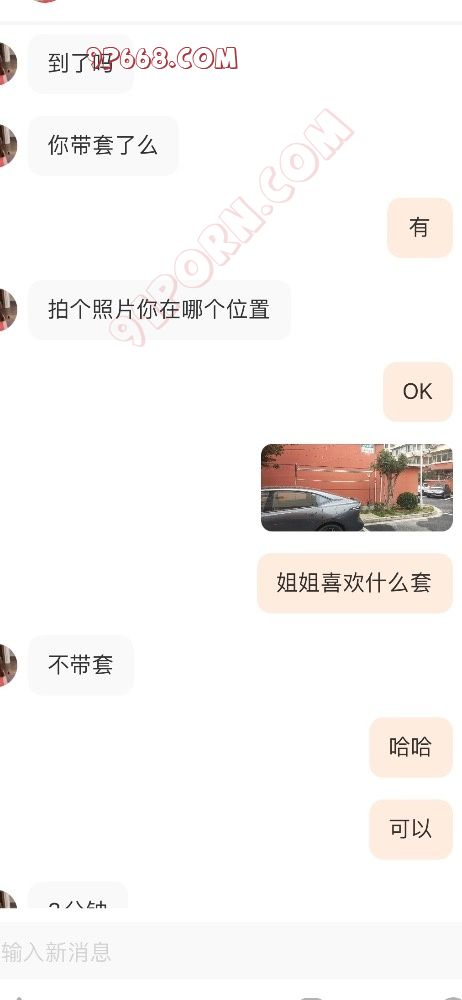462x1000 pixels.
Task: Tap the message input field
Action: point(231,952)
